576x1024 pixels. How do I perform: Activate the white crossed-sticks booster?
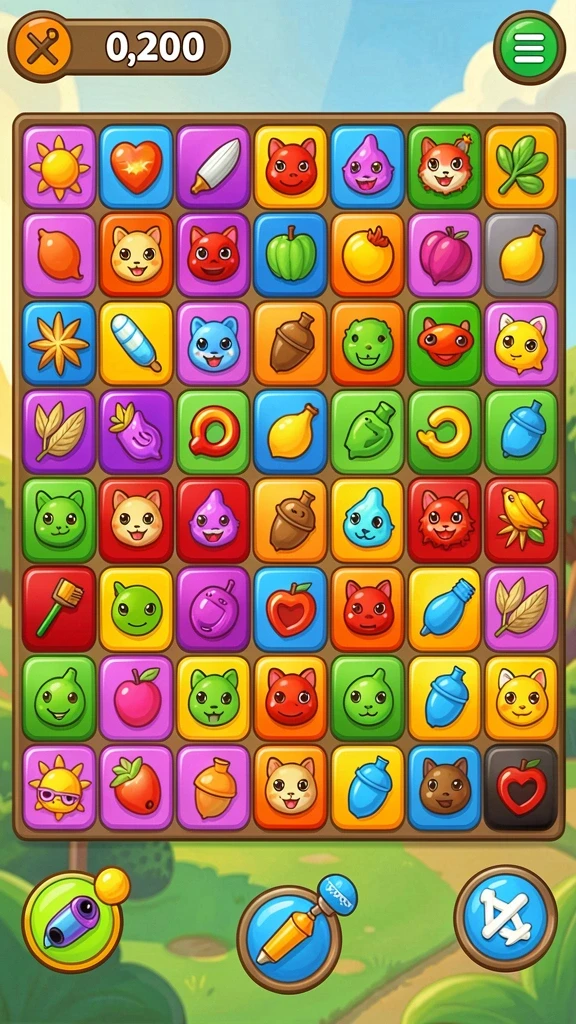pos(505,917)
